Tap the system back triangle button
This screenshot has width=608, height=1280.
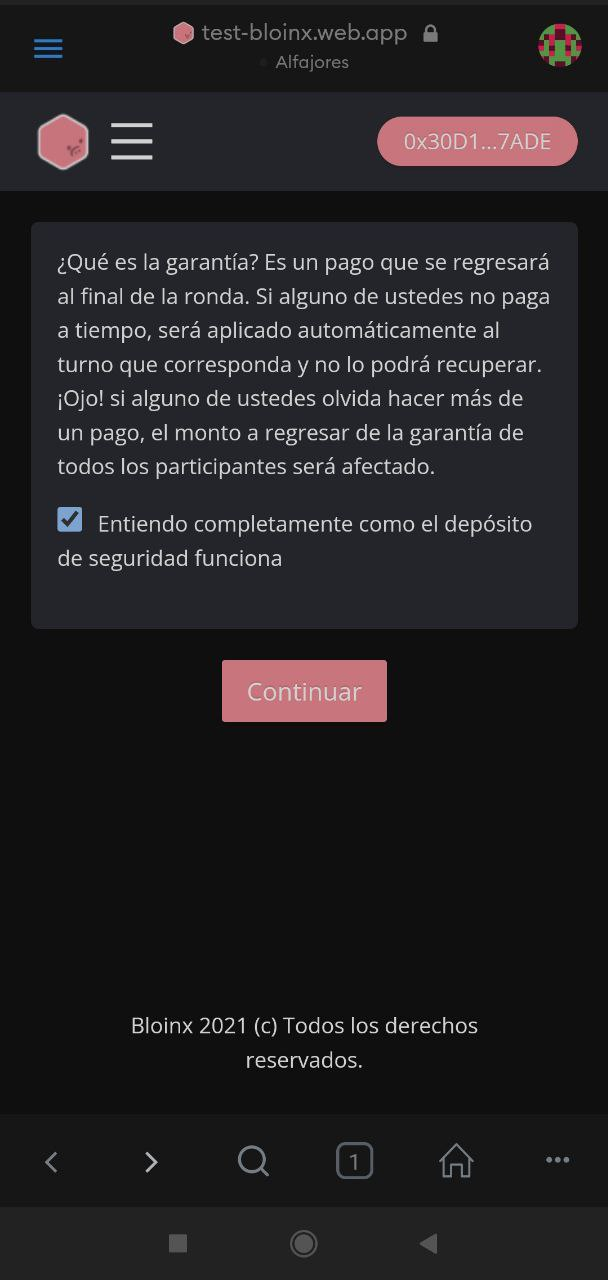(x=429, y=1243)
